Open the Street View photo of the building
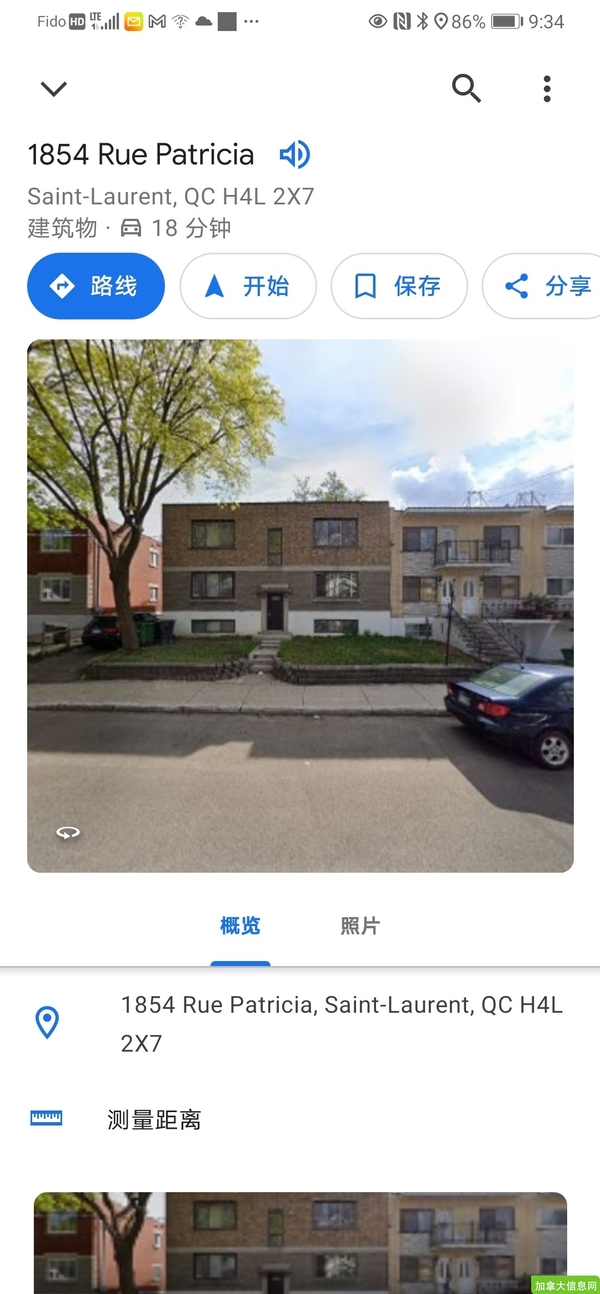600x1294 pixels. [x=300, y=606]
